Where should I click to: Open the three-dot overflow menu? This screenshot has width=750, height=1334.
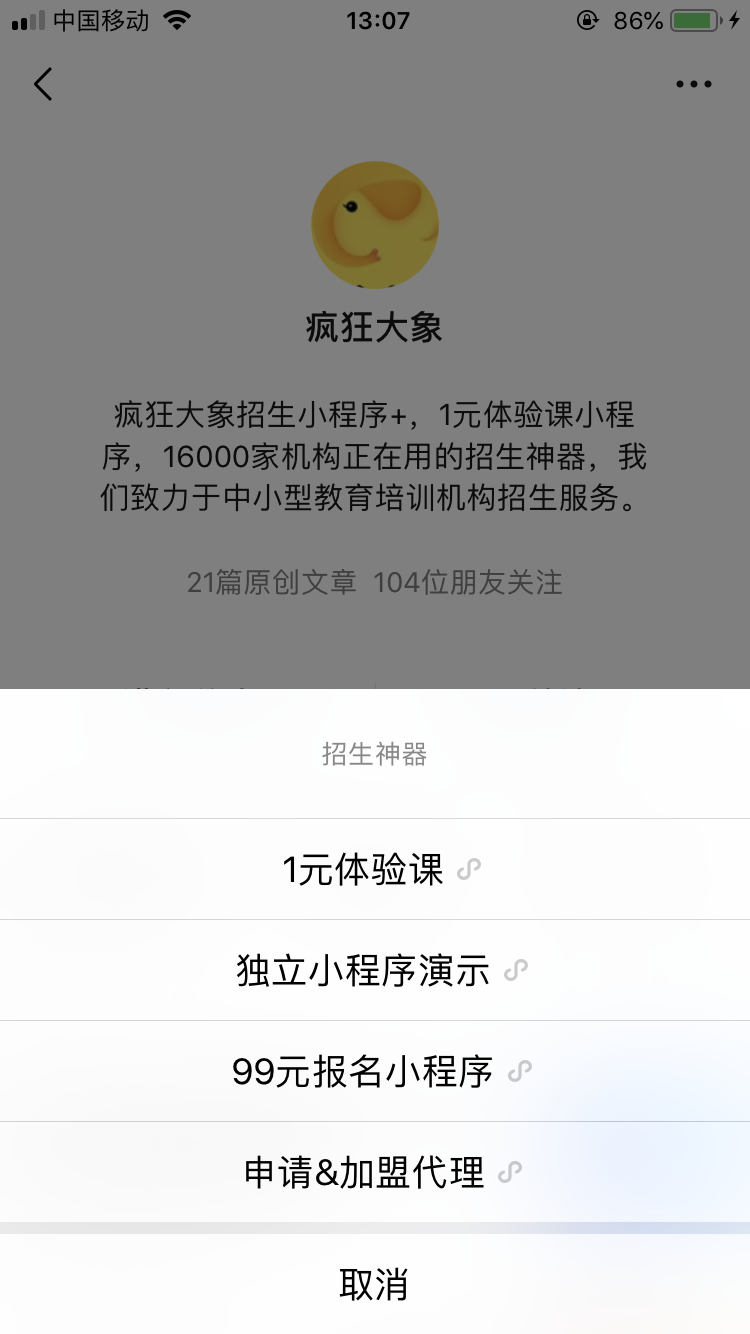pyautogui.click(x=693, y=85)
